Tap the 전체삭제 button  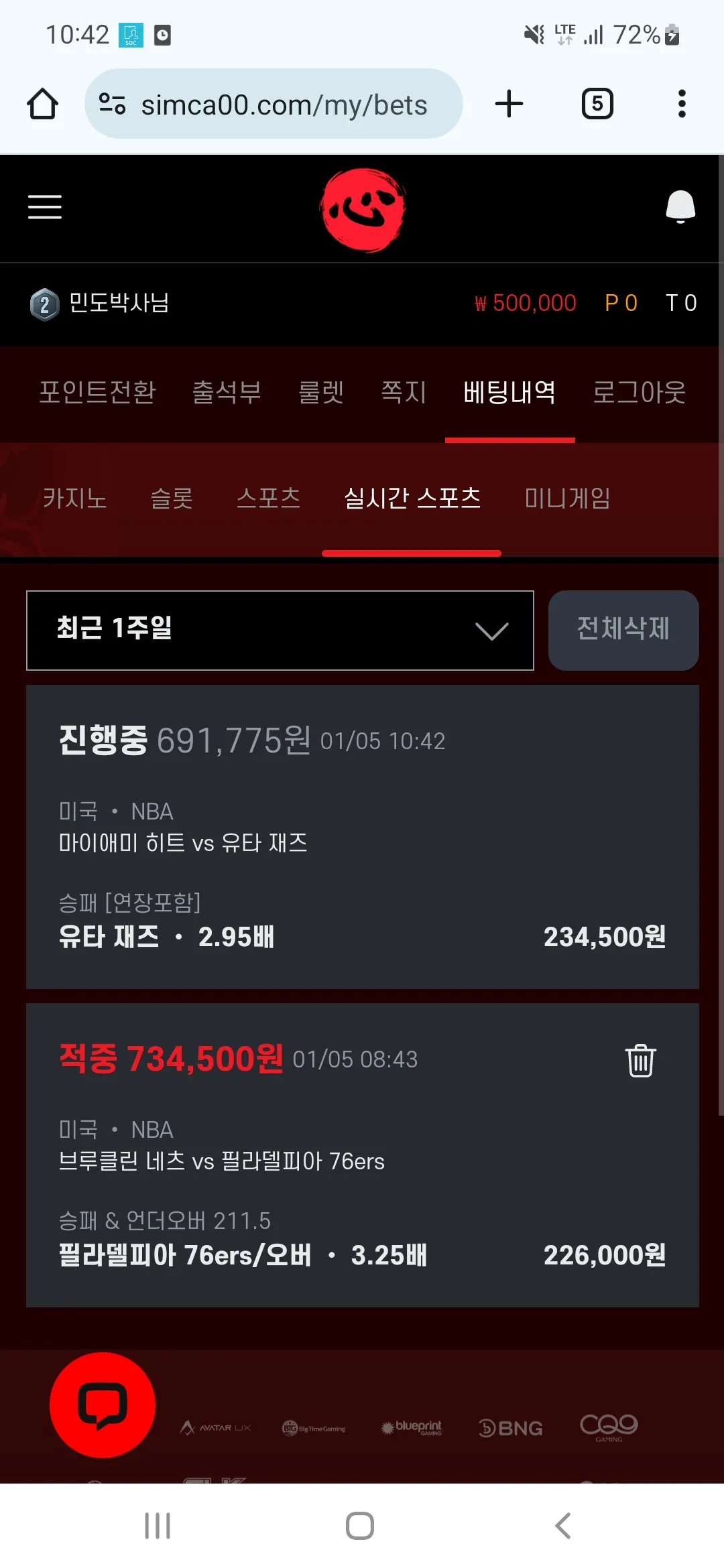pyautogui.click(x=623, y=630)
